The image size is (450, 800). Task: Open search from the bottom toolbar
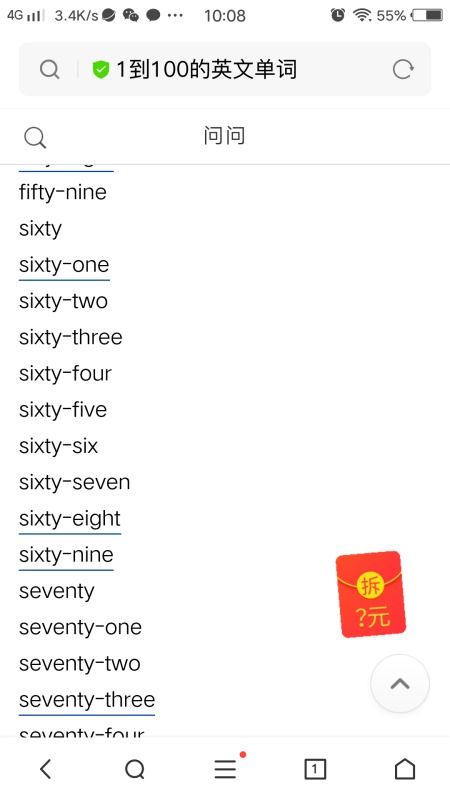(135, 769)
